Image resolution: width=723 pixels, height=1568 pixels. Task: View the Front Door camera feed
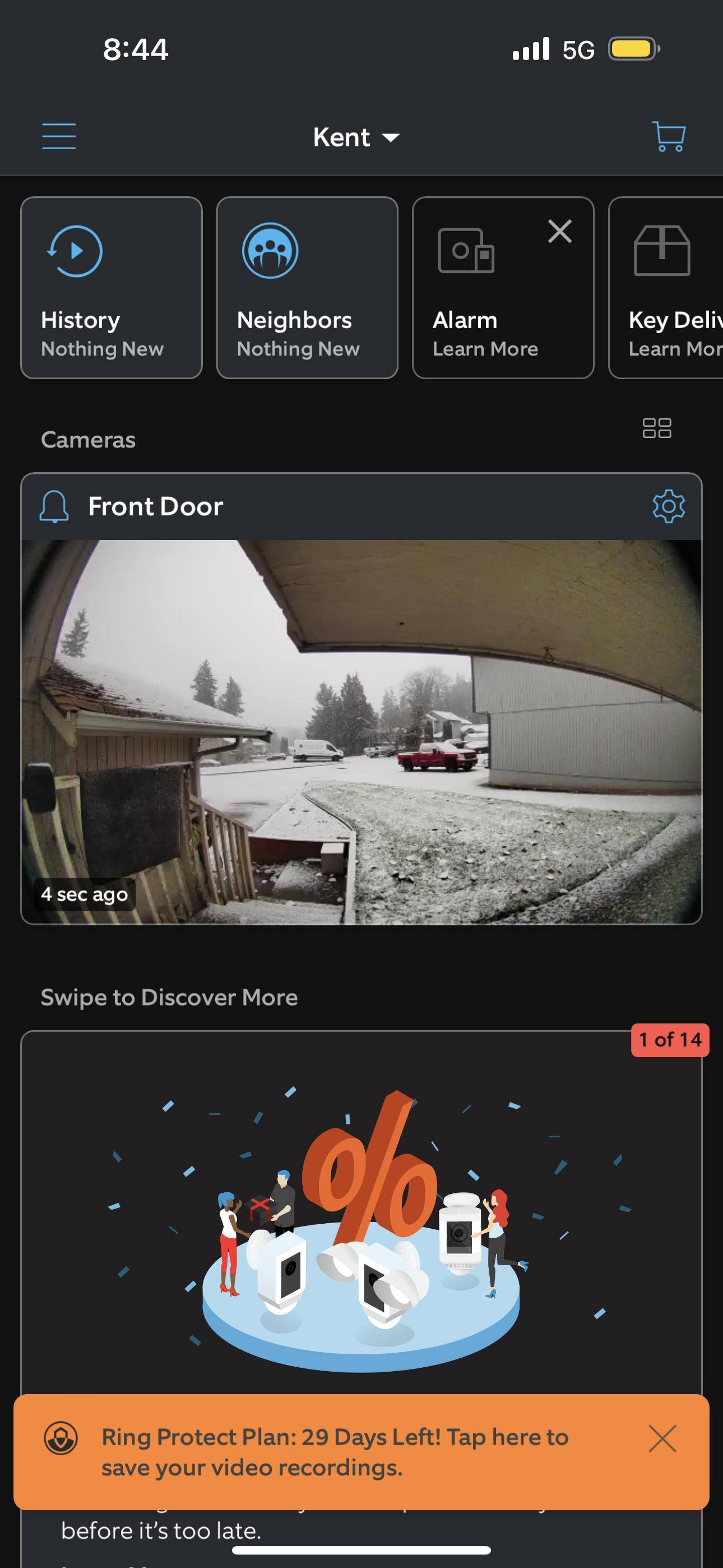(x=361, y=732)
